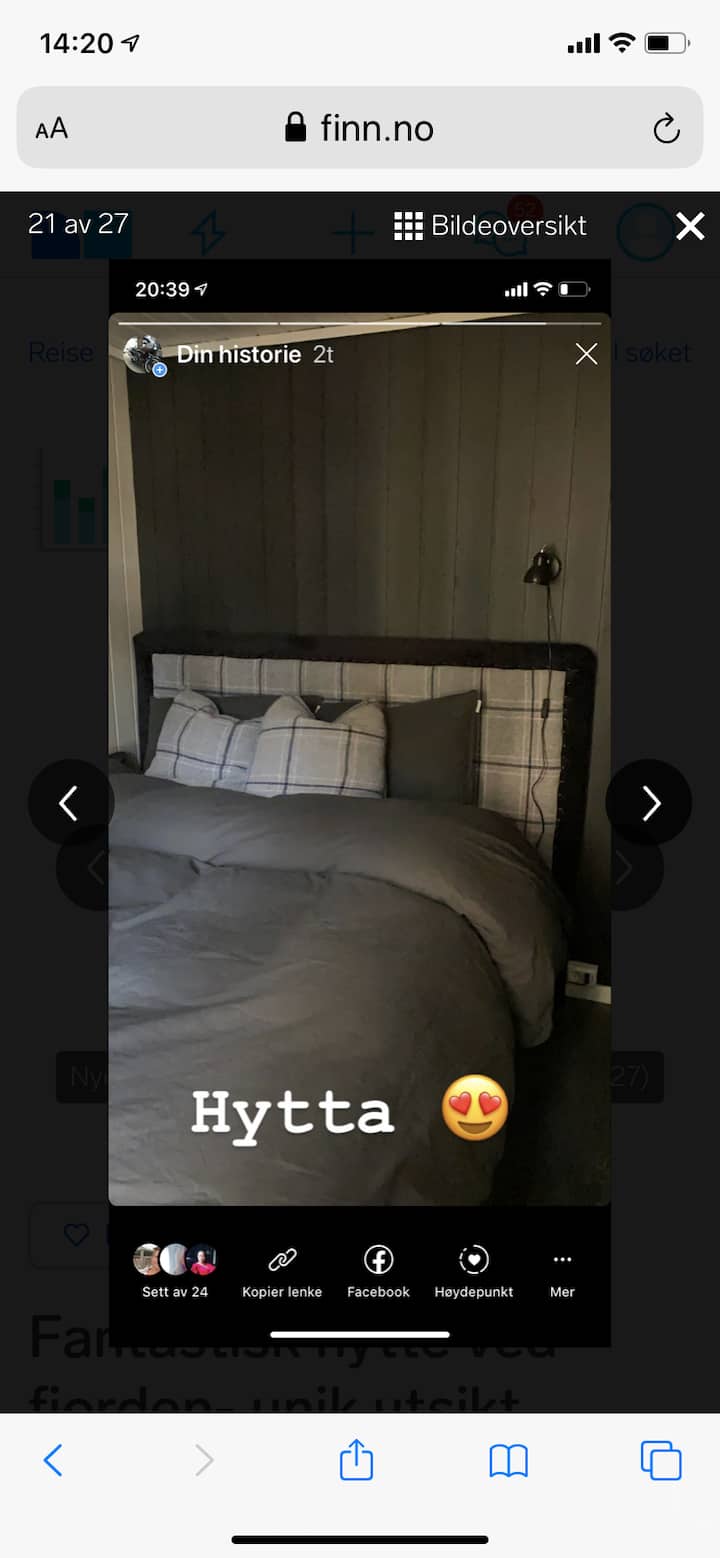720x1558 pixels.
Task: Open Bildeoversikt image overview
Action: coord(490,226)
